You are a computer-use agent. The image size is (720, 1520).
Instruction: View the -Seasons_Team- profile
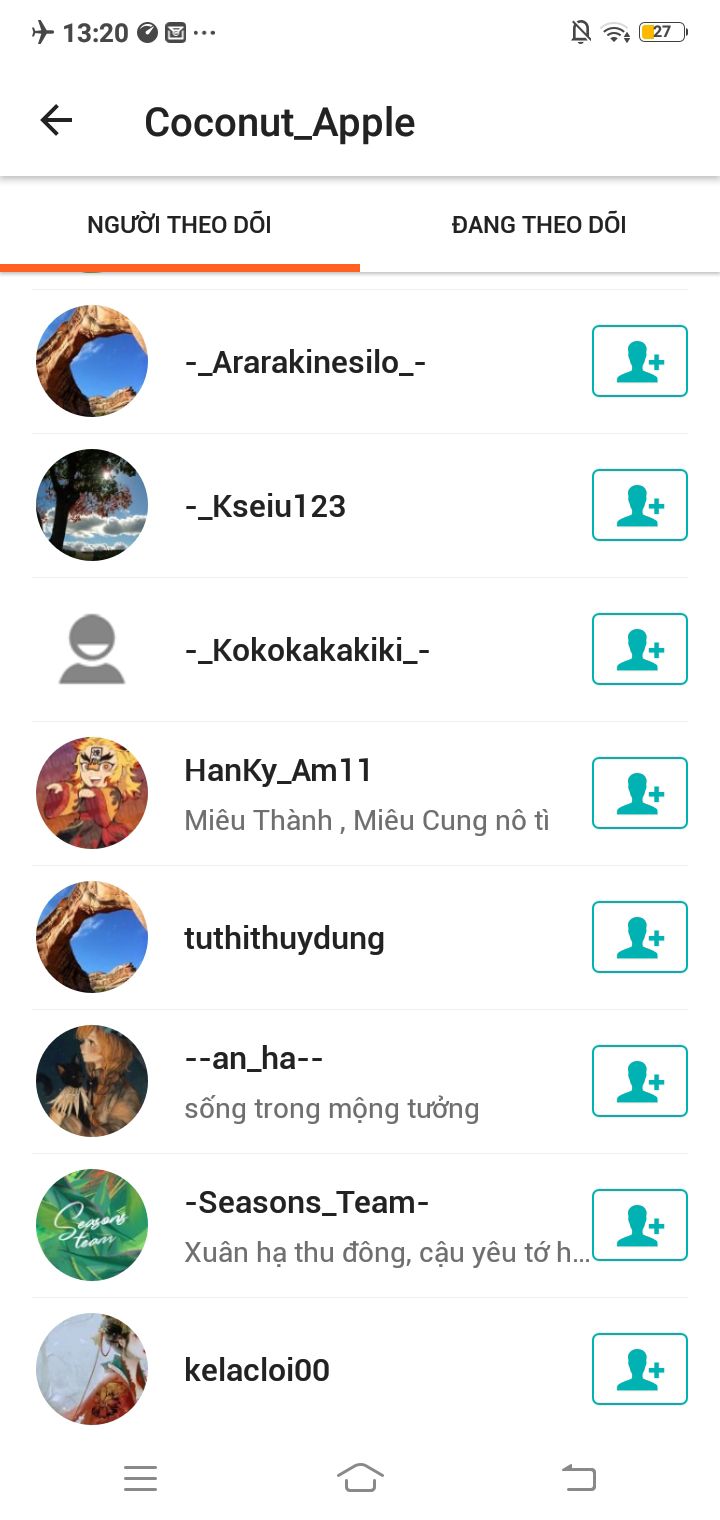point(306,1203)
